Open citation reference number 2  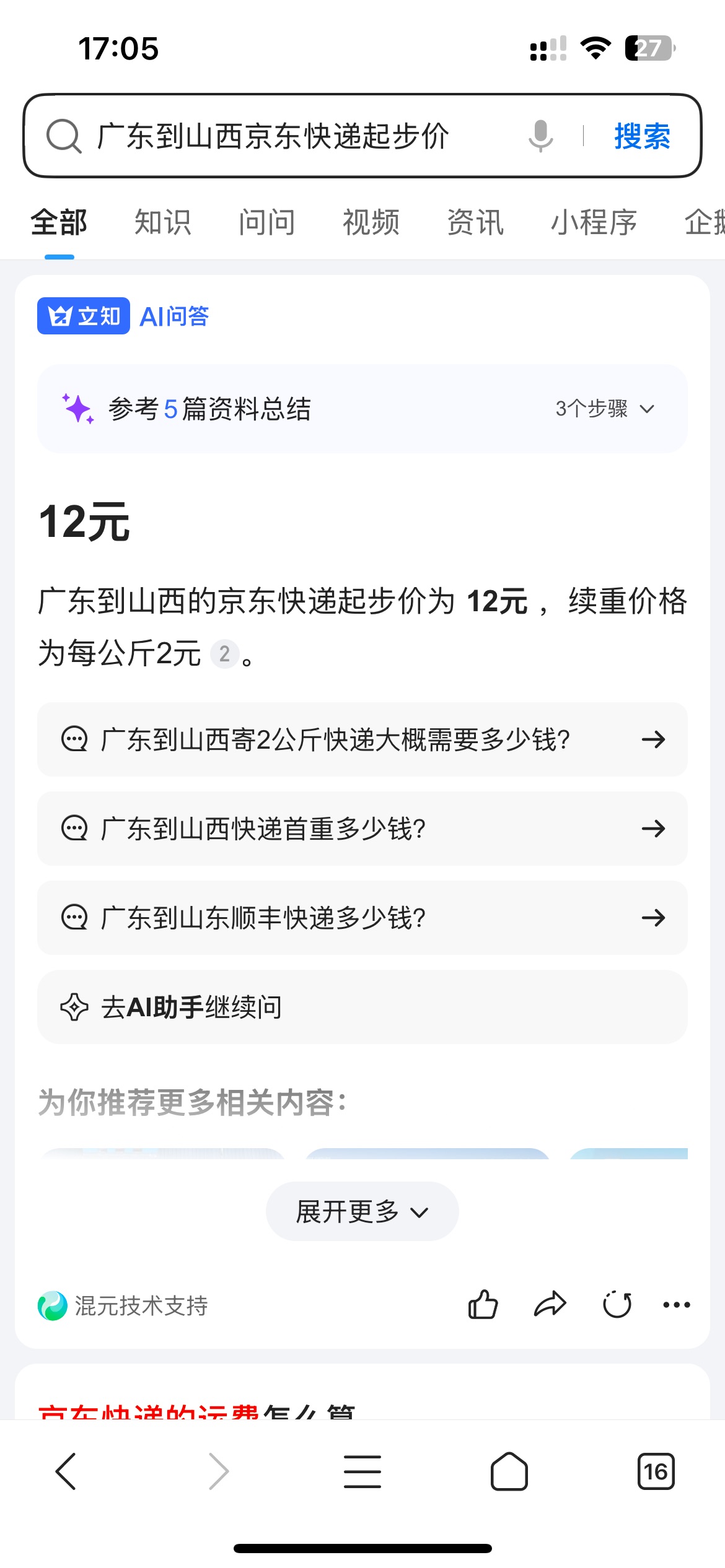[224, 653]
